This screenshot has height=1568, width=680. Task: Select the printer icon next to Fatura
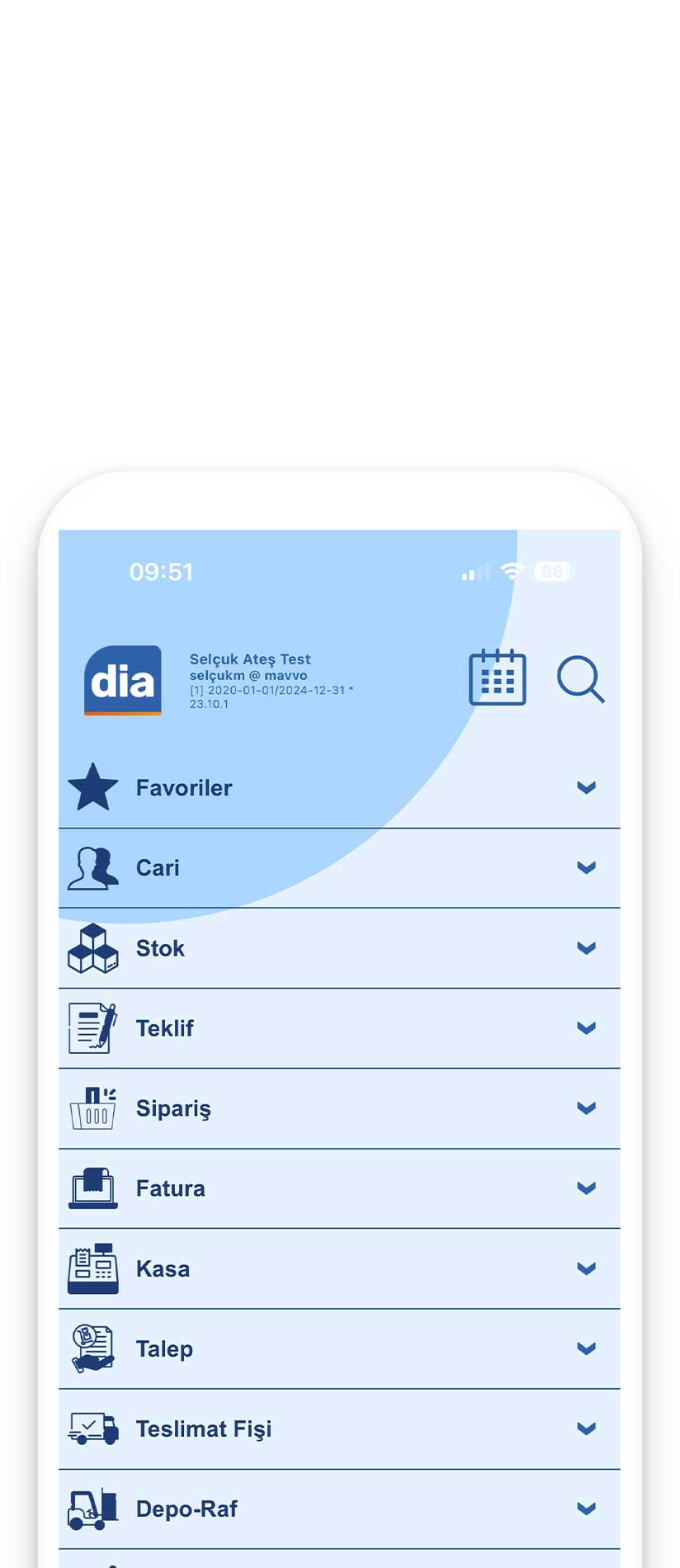coord(93,1188)
